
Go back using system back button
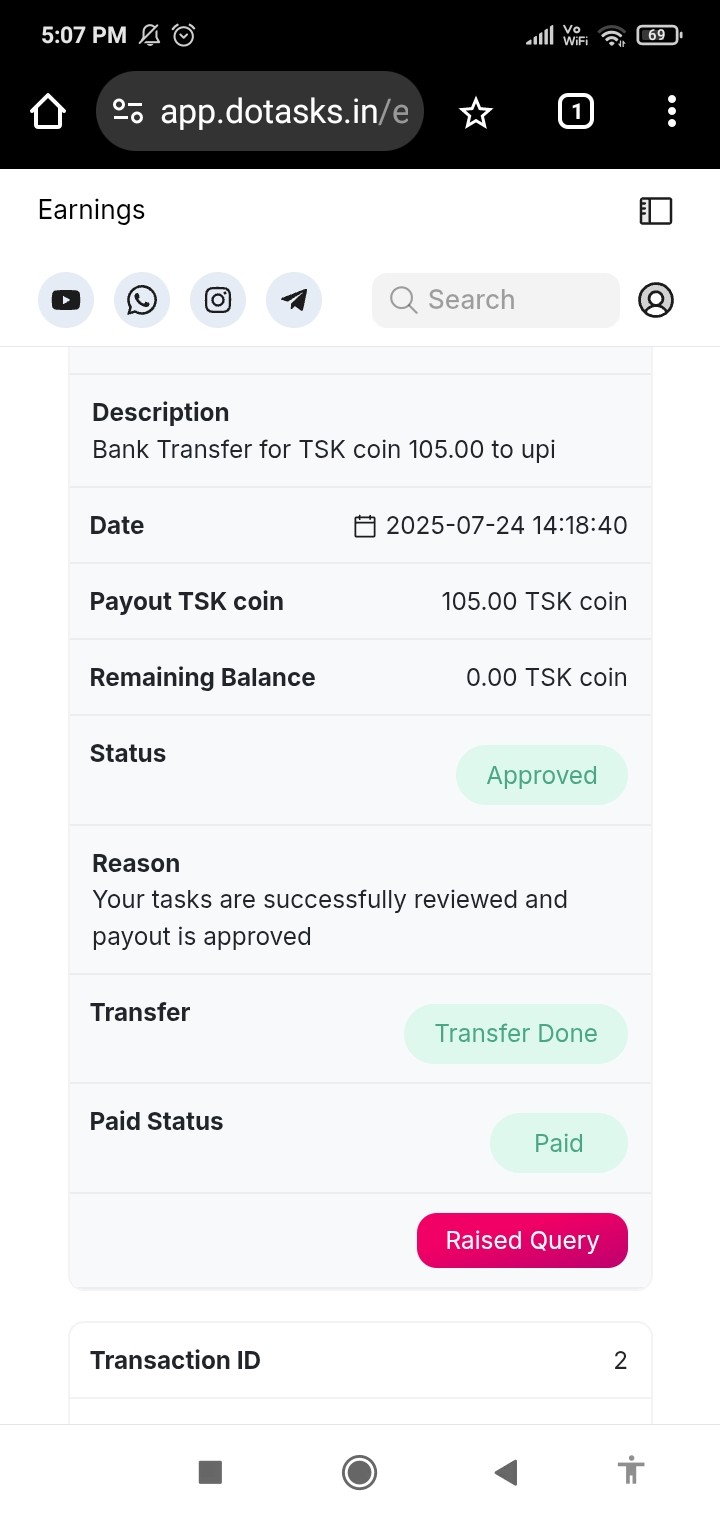tap(506, 1472)
